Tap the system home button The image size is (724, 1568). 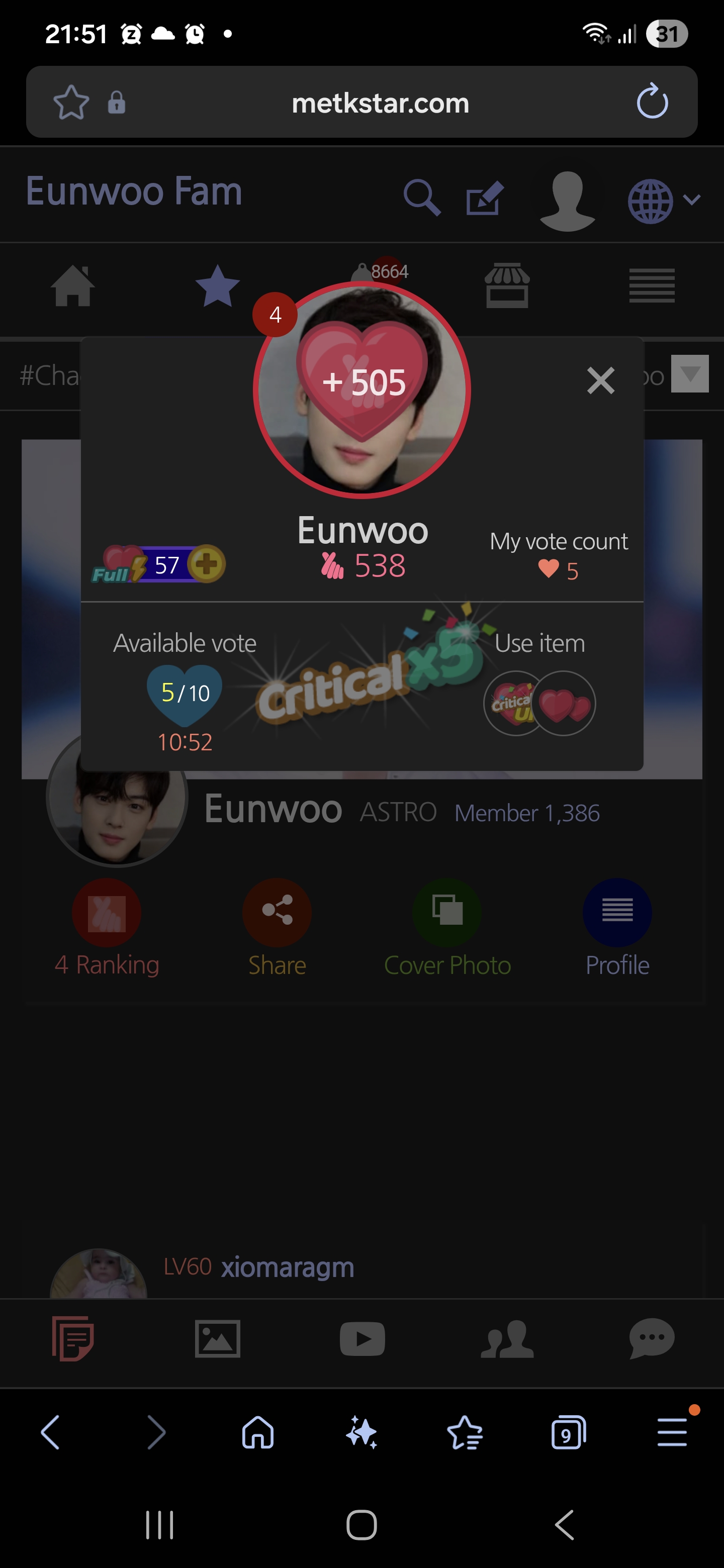tap(361, 1525)
